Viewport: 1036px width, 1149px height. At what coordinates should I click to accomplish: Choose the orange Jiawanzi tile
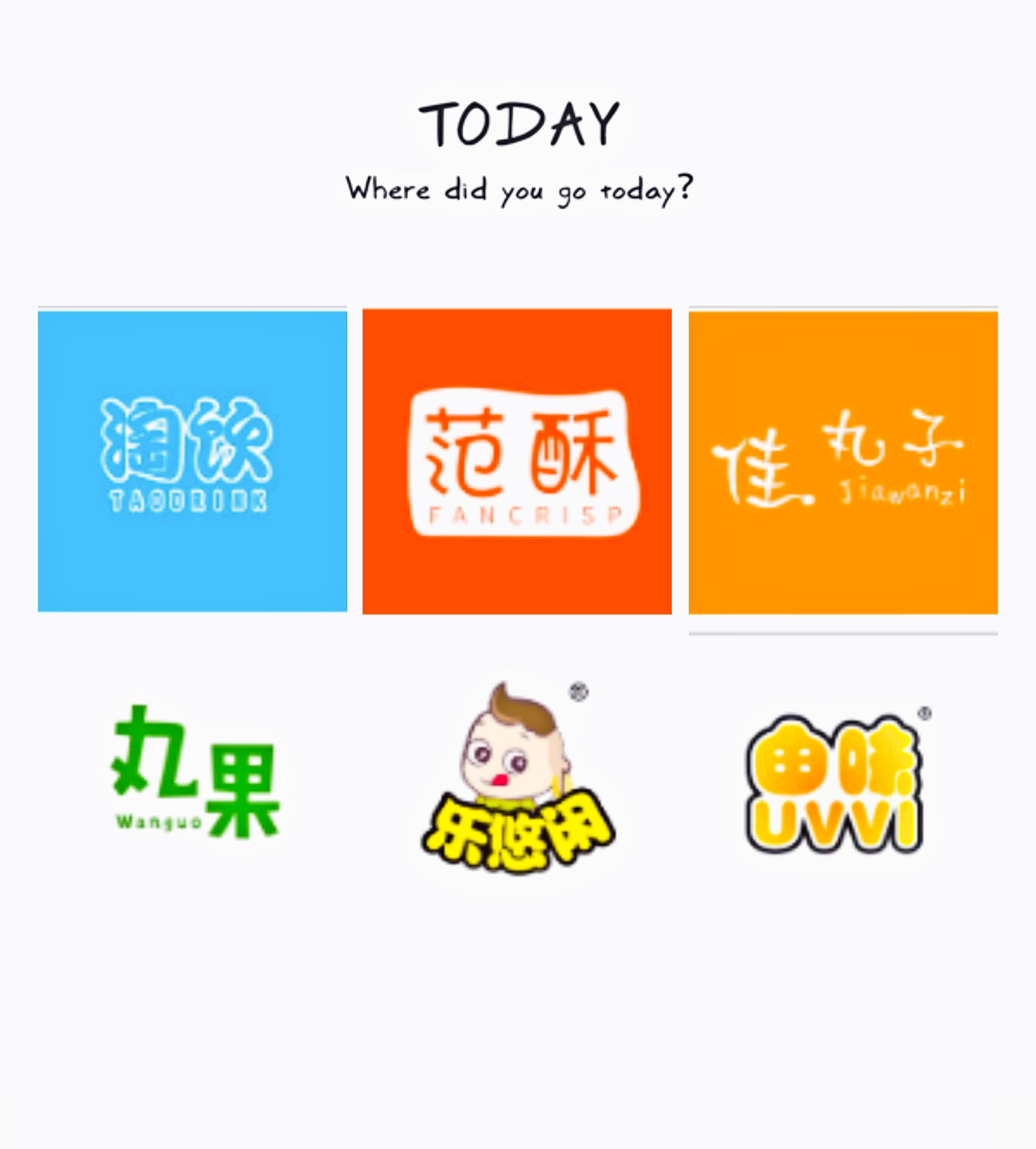click(843, 461)
